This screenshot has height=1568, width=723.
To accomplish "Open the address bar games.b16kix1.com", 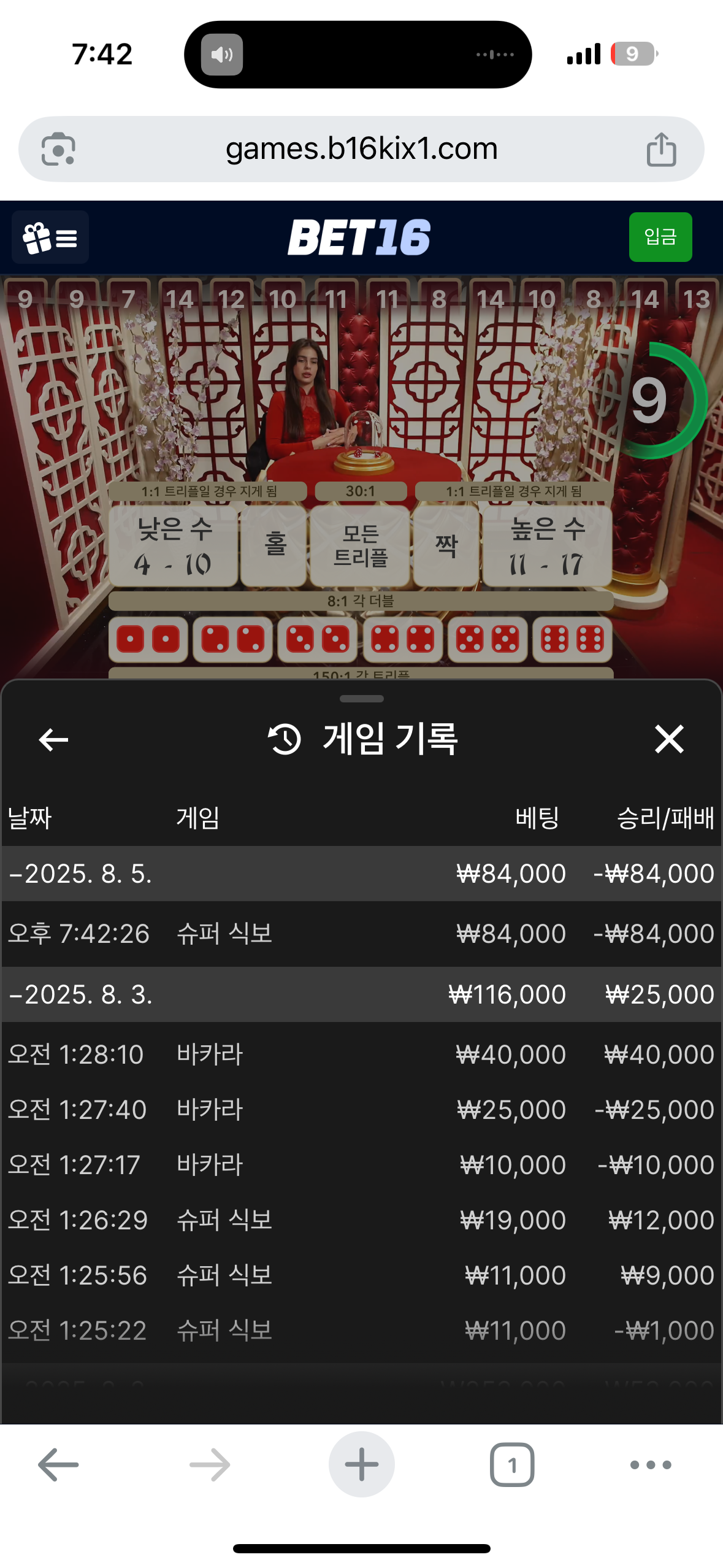I will pos(361,149).
